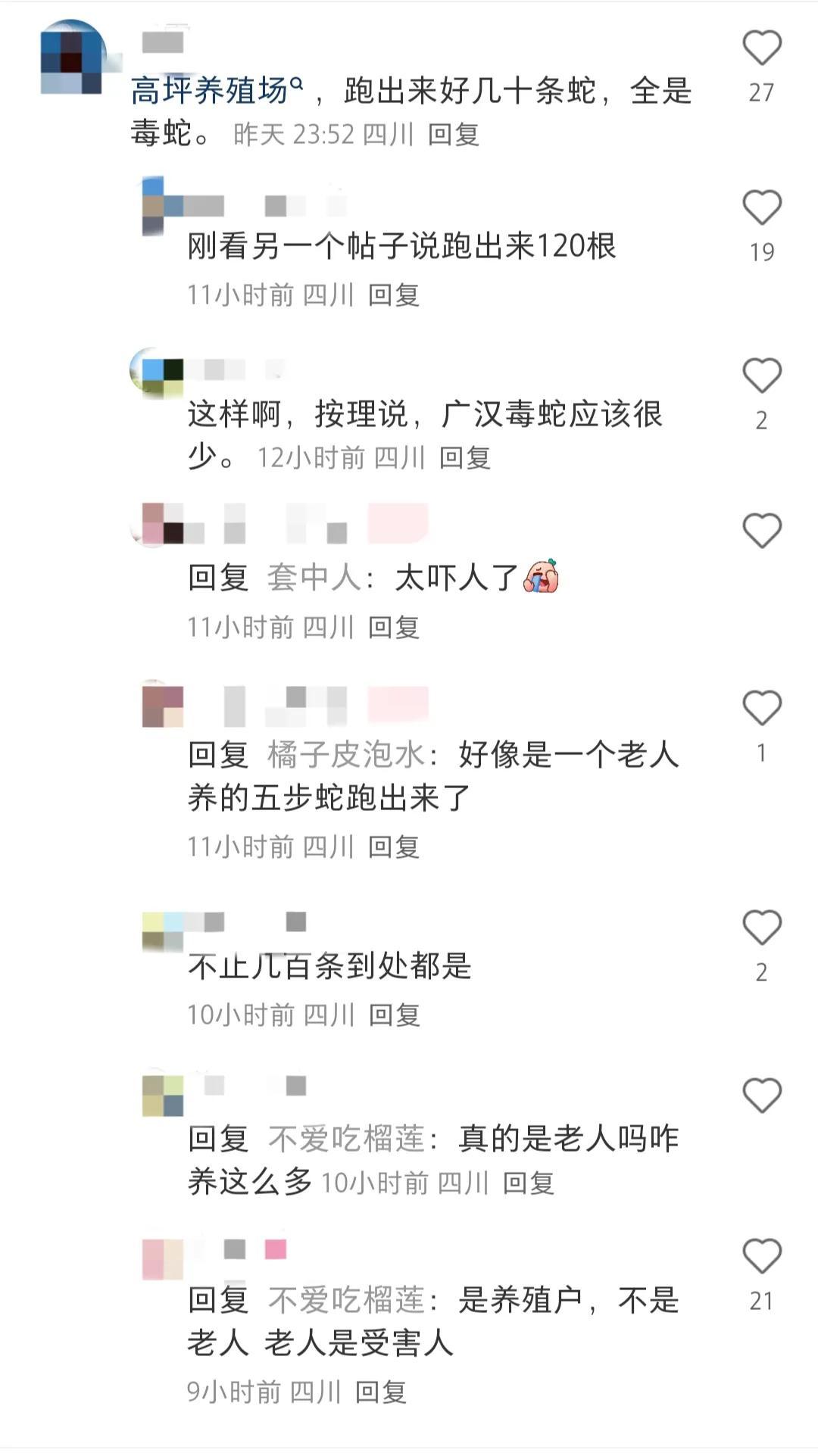Reply to the 太吓人了 comment
The image size is (818, 1456).
(393, 627)
